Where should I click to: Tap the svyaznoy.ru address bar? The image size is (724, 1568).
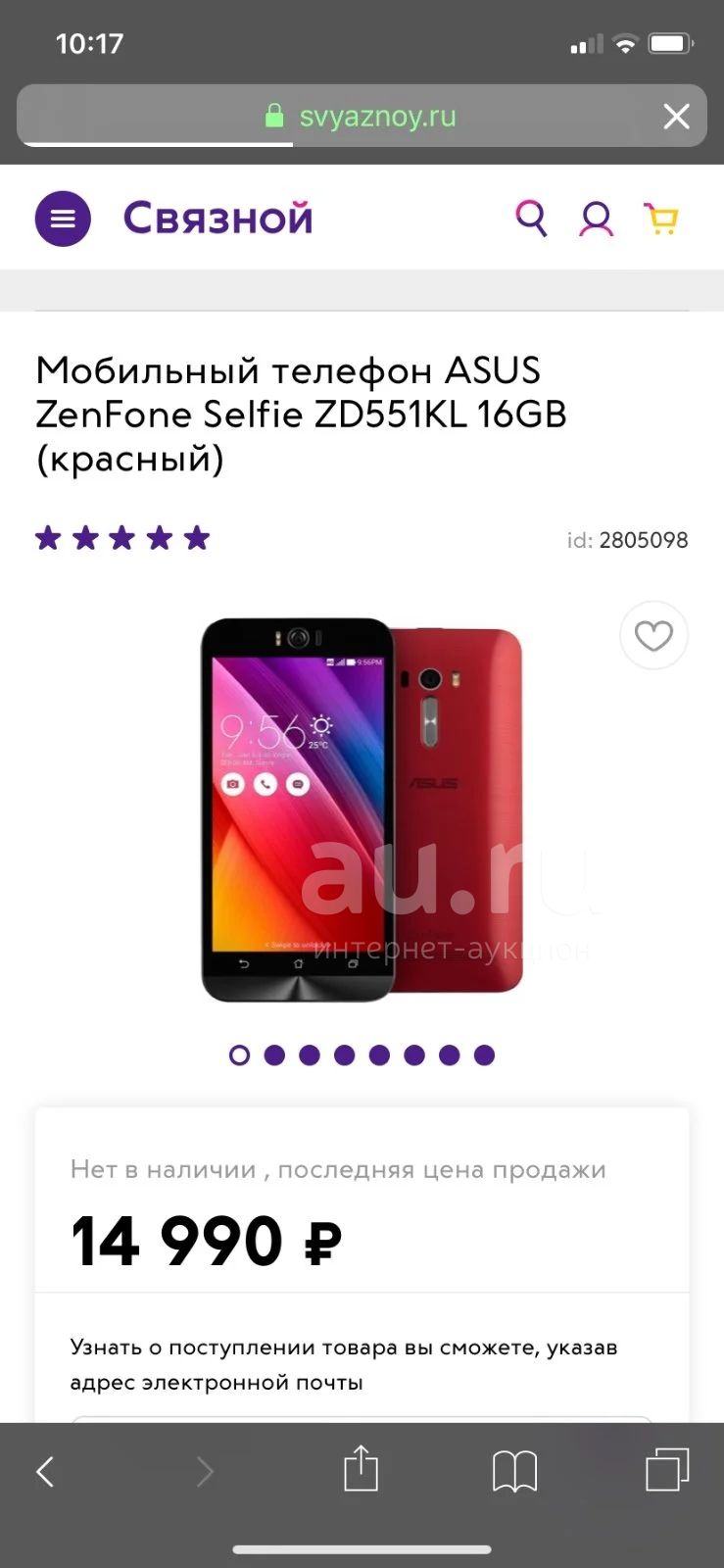362,116
